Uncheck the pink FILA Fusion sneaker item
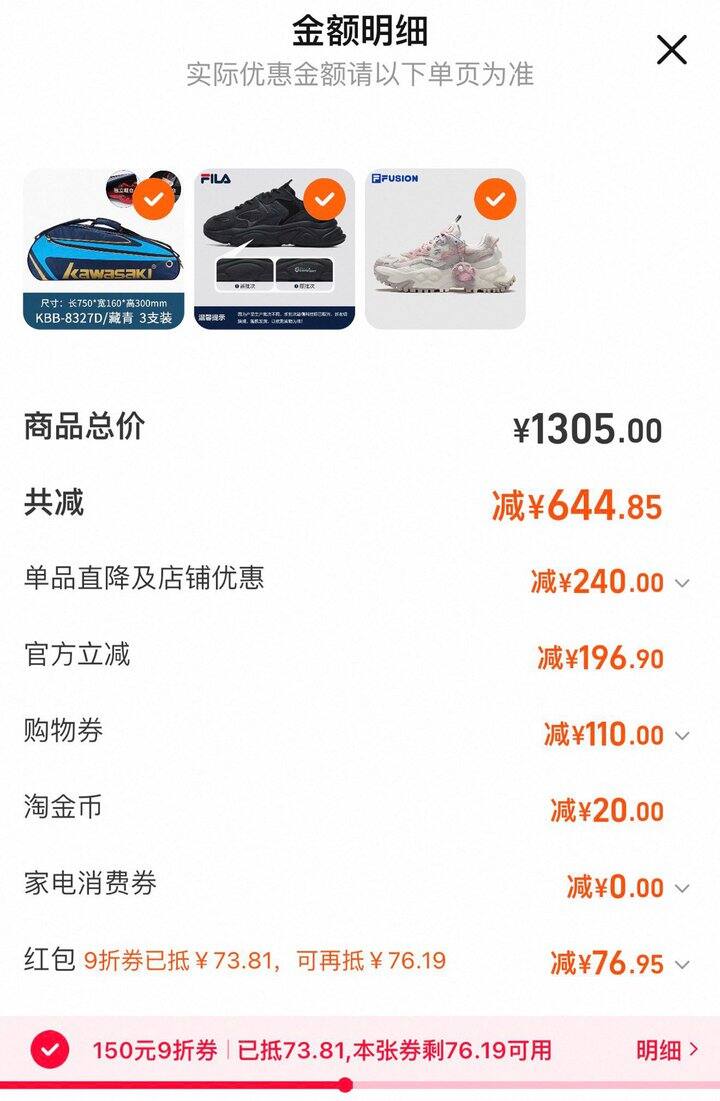 (x=495, y=200)
